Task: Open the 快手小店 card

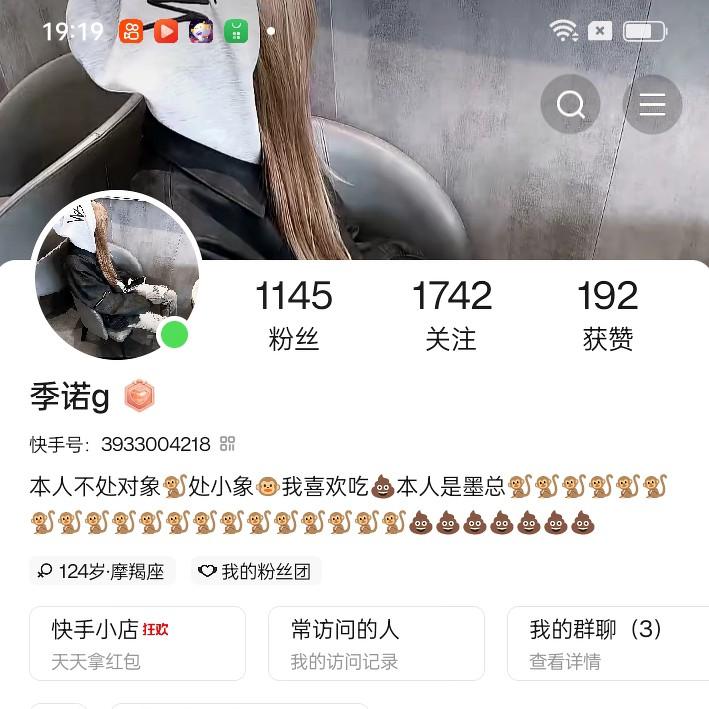Action: pos(137,643)
